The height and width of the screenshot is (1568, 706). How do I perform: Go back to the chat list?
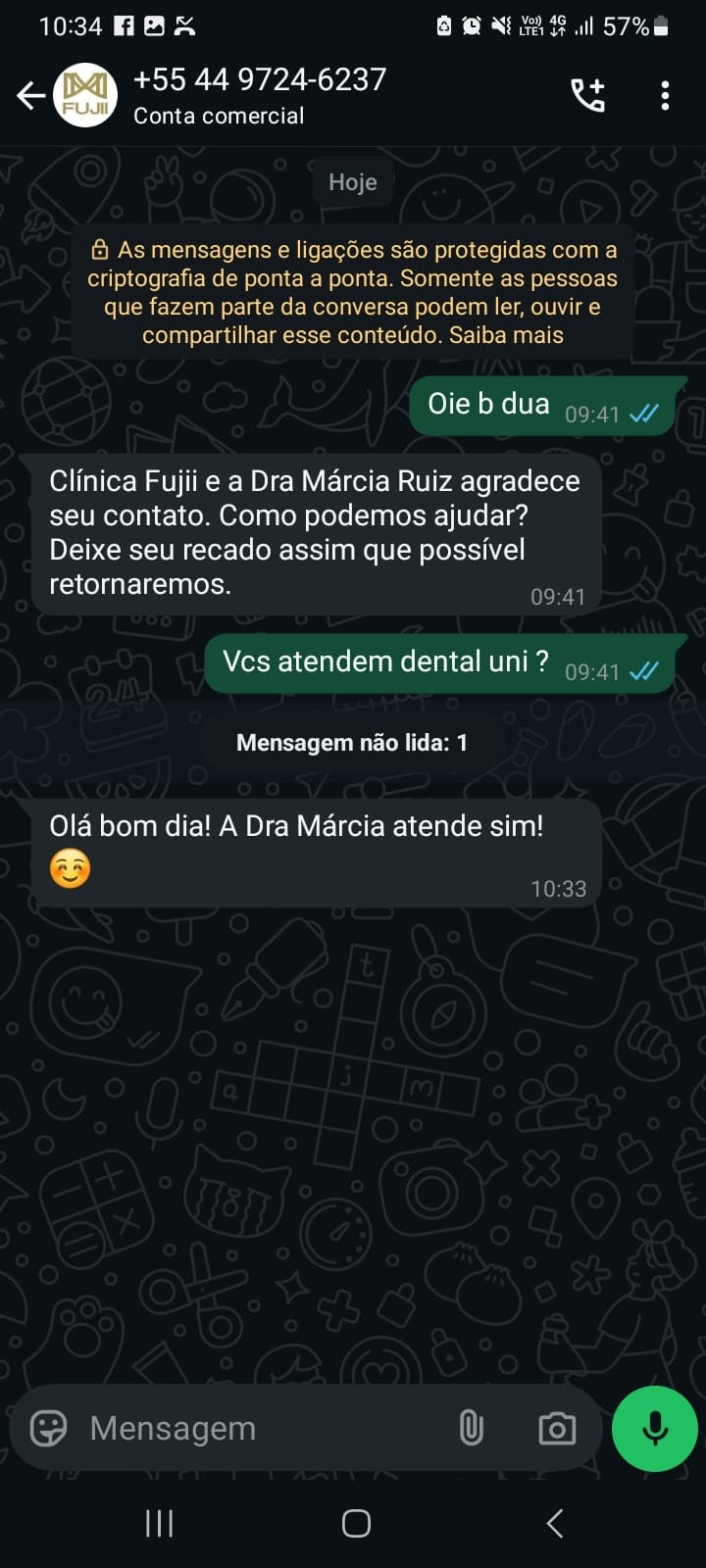click(31, 96)
